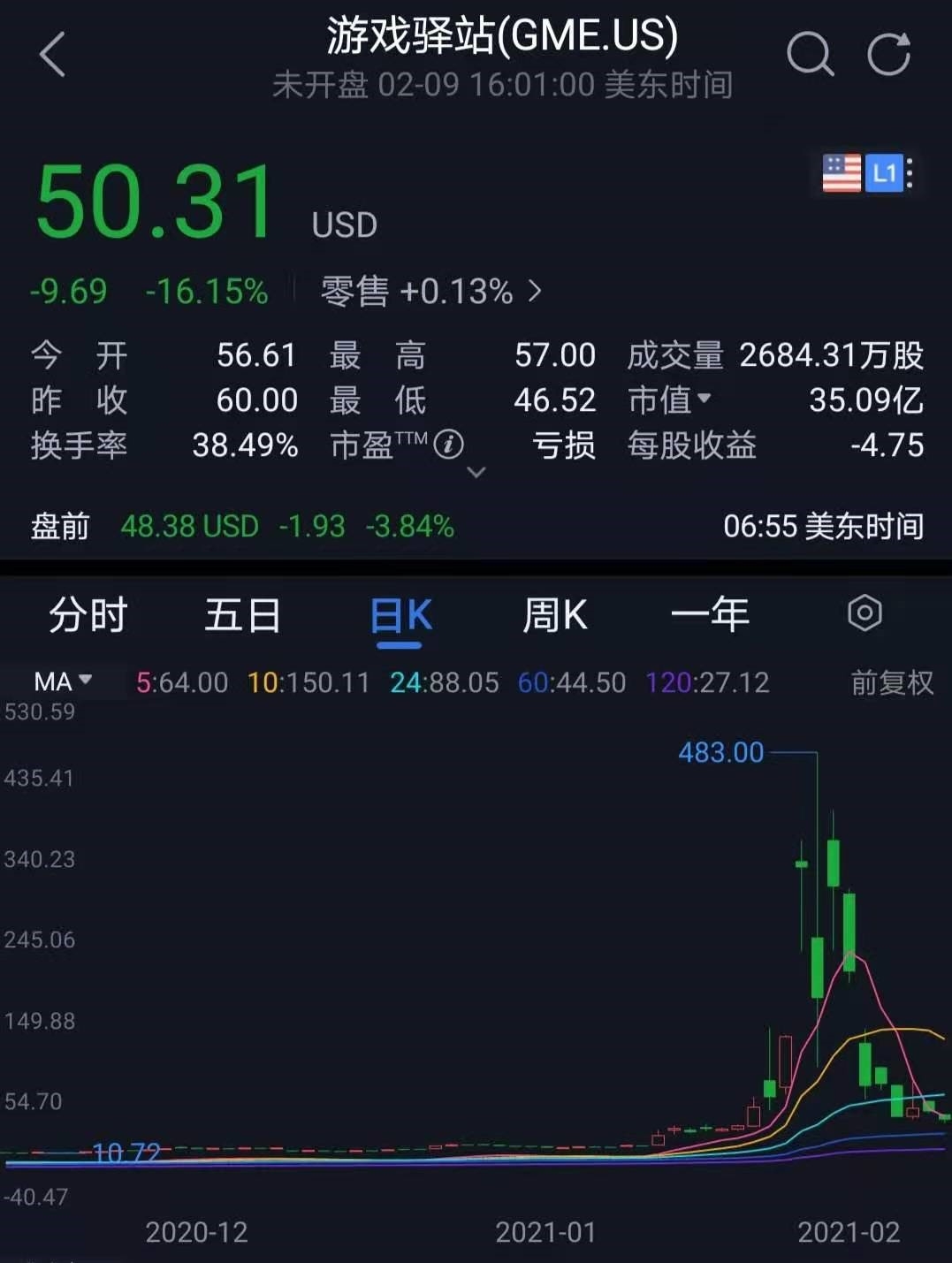Open the search function

[x=810, y=53]
